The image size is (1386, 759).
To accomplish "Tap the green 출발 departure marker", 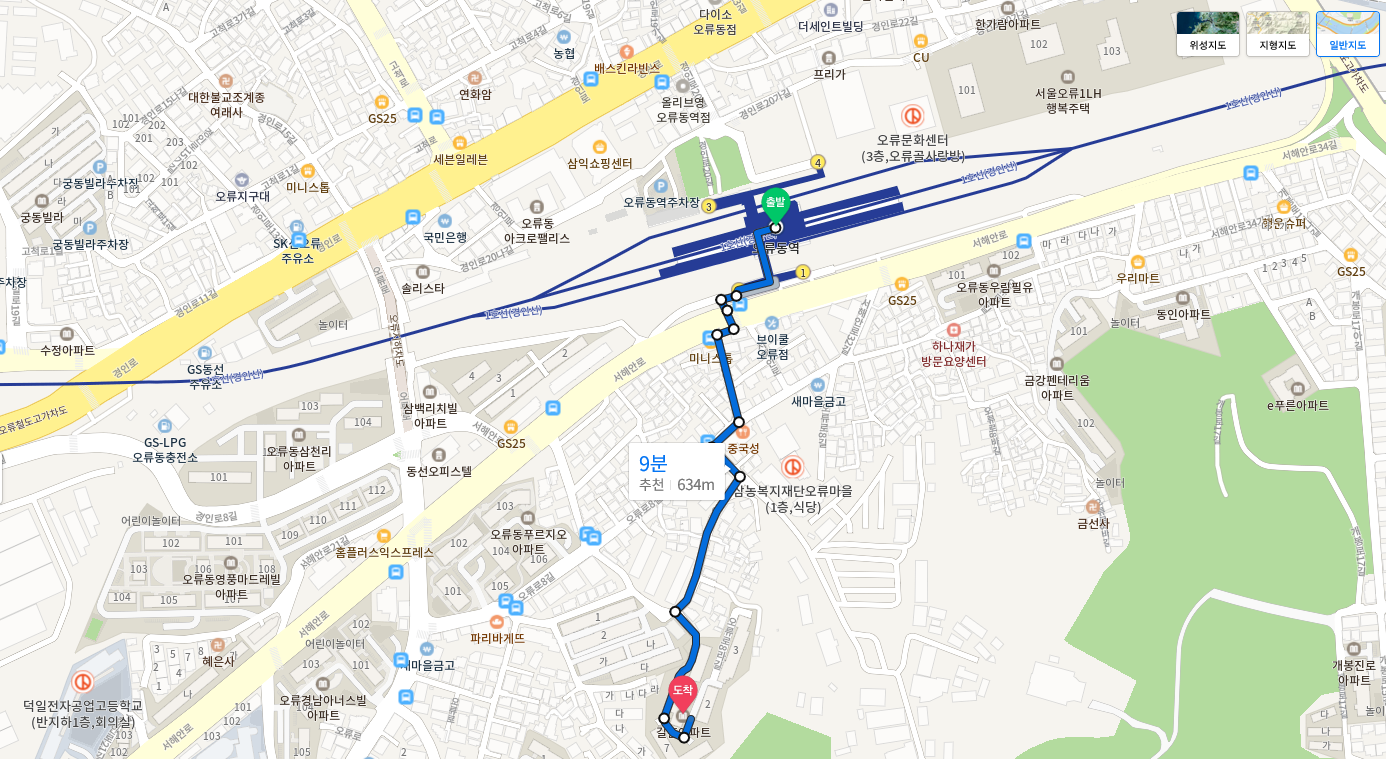I will [776, 203].
